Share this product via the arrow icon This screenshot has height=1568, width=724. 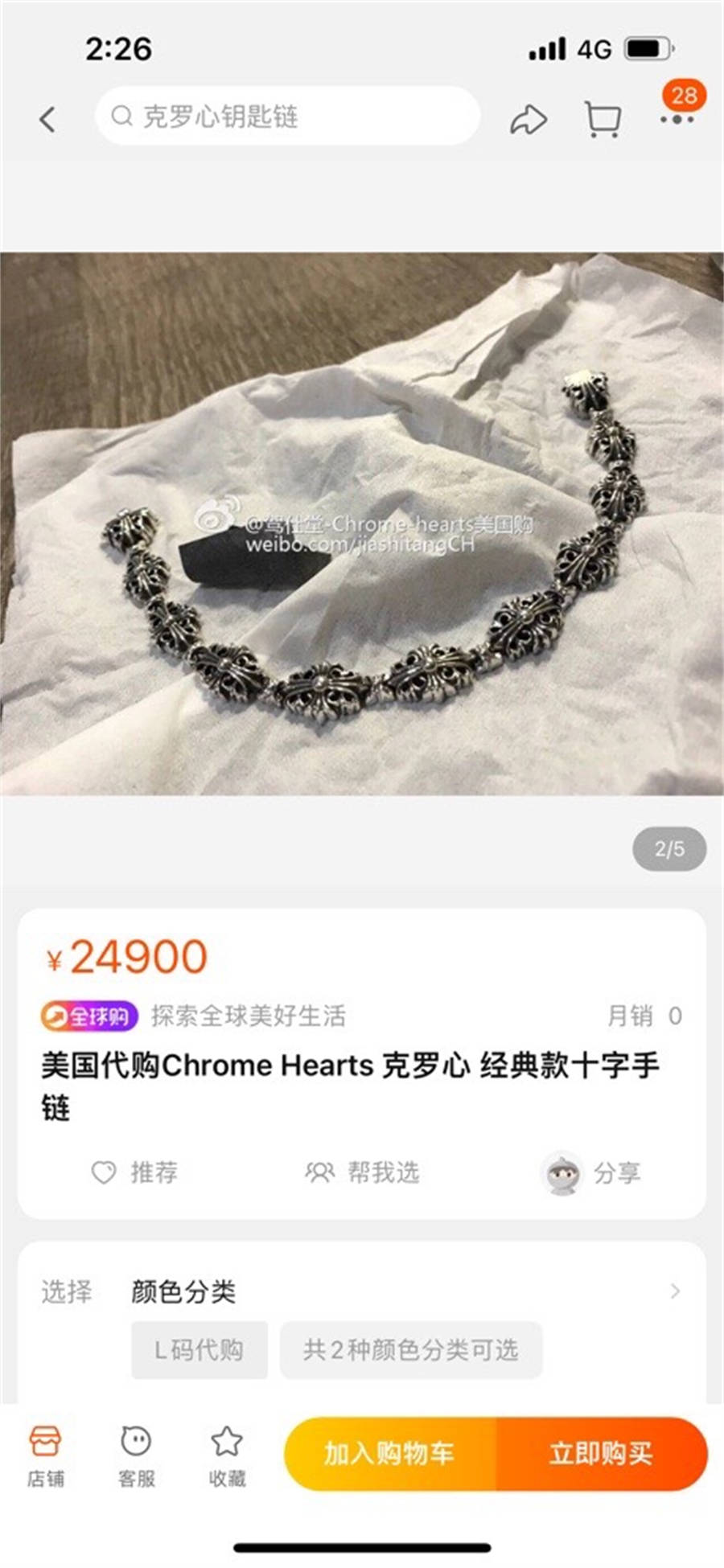coord(529,119)
